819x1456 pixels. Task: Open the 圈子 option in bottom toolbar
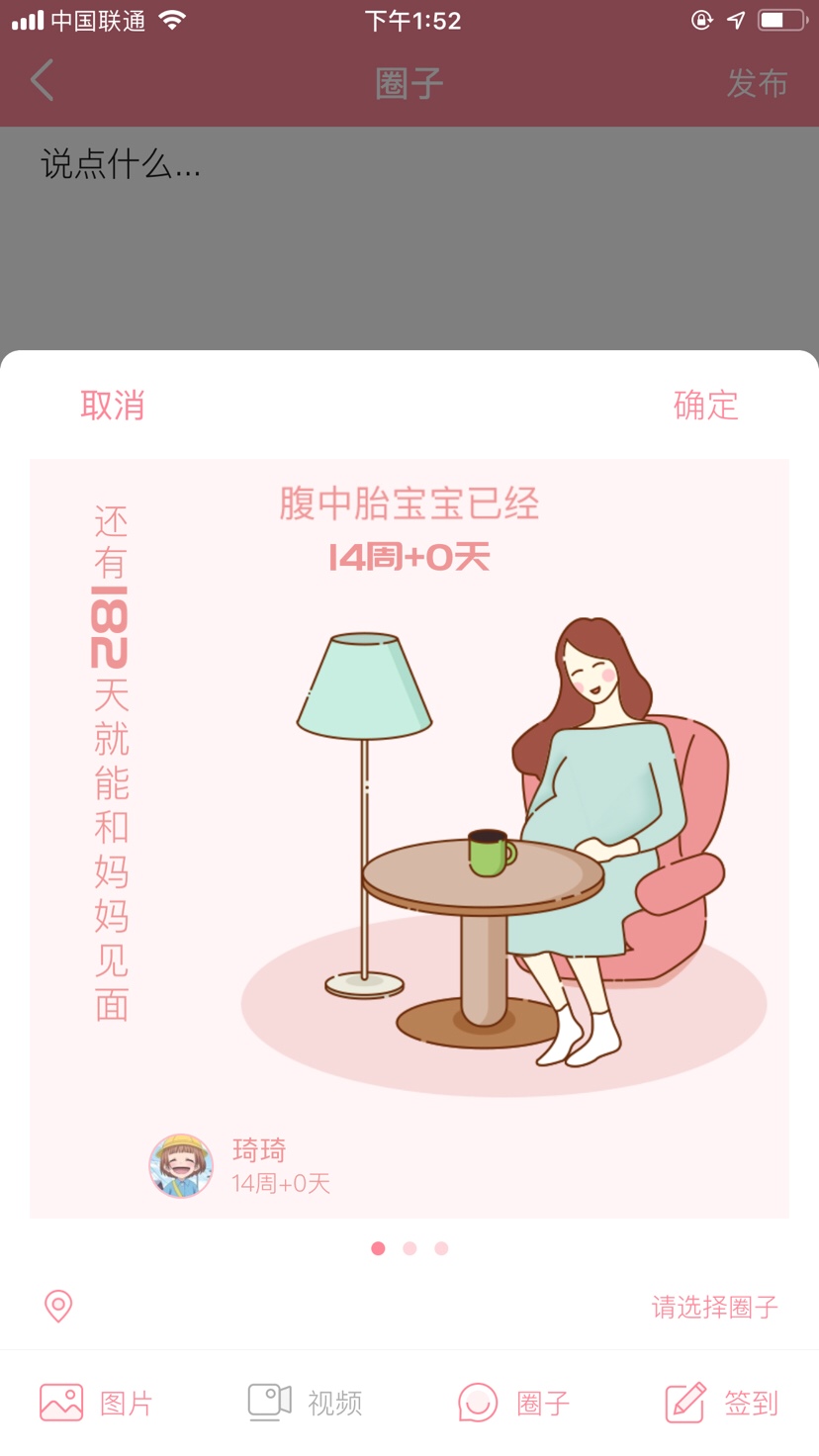tap(514, 1403)
